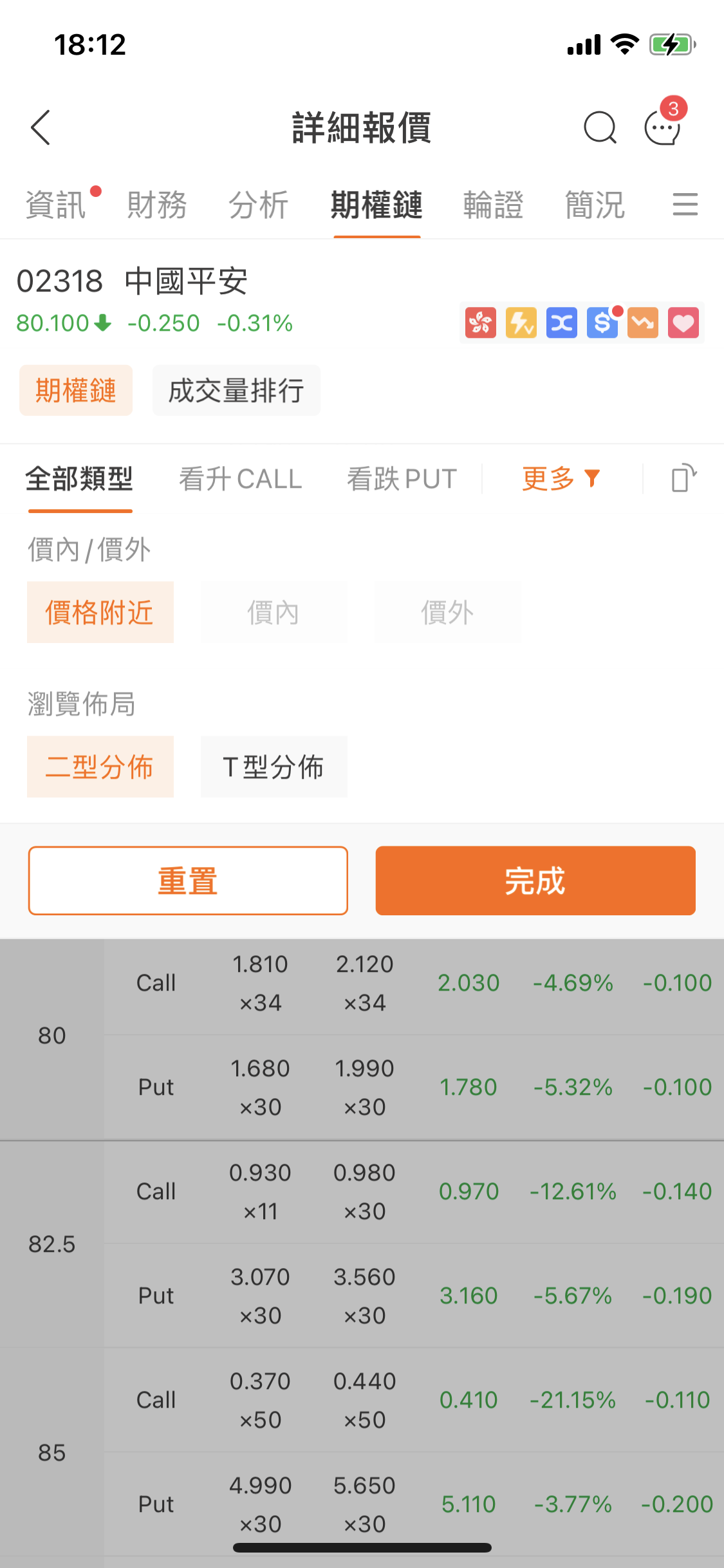The height and width of the screenshot is (1568, 724).
Task: Switch to the 分析 tab
Action: tap(259, 206)
